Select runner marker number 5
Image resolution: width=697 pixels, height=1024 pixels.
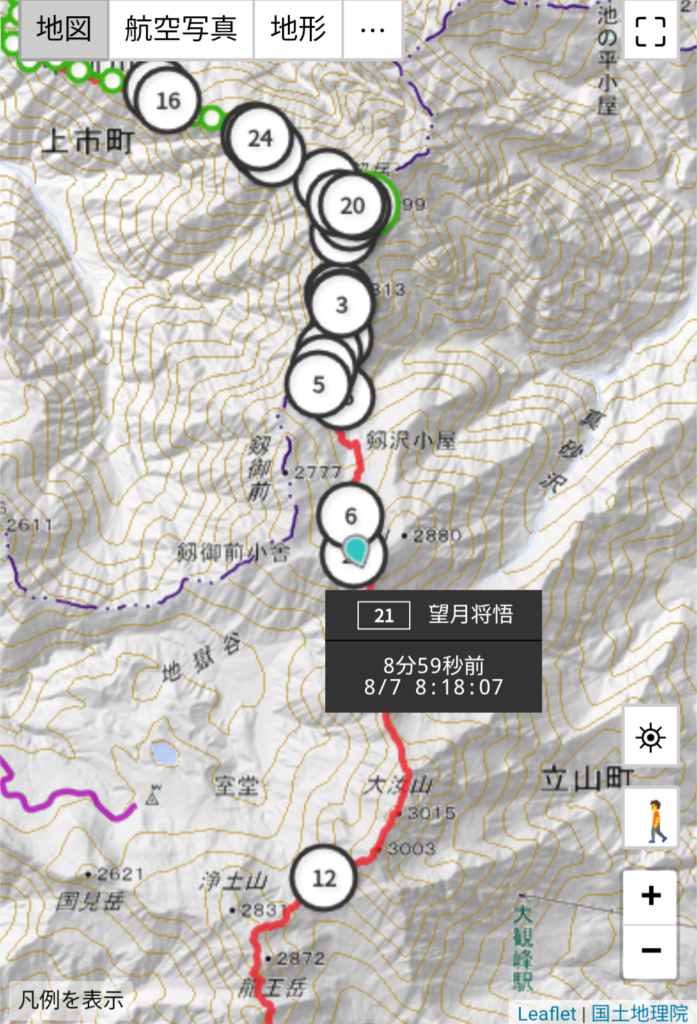[x=318, y=384]
